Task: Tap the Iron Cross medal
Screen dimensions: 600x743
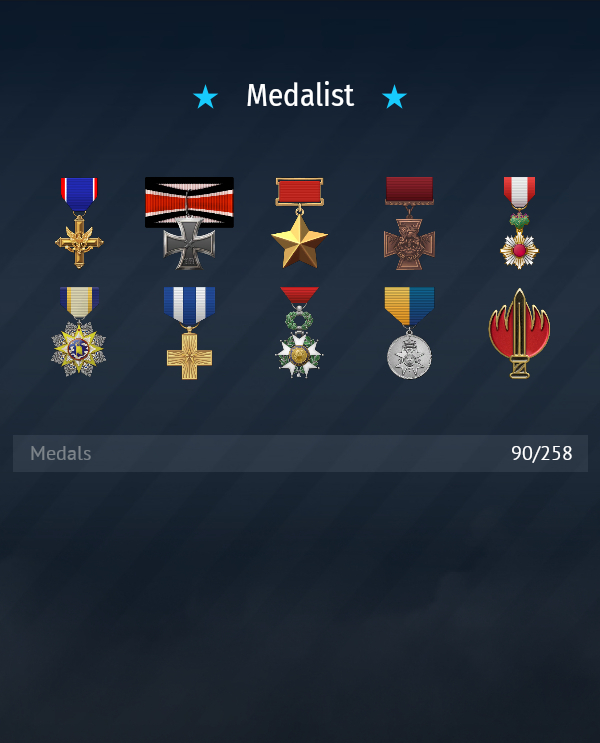Action: tap(189, 224)
